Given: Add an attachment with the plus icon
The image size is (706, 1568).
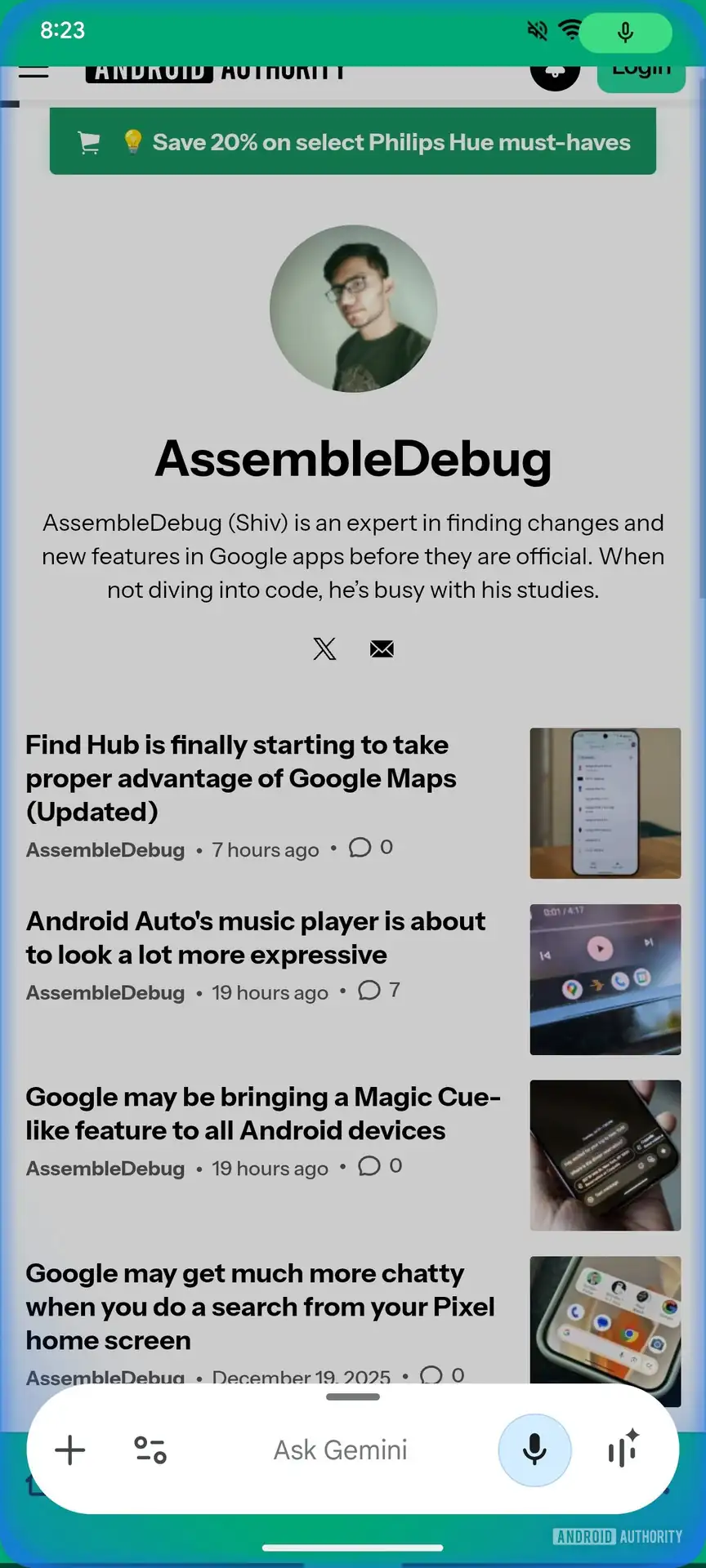Looking at the screenshot, I should pyautogui.click(x=70, y=1450).
